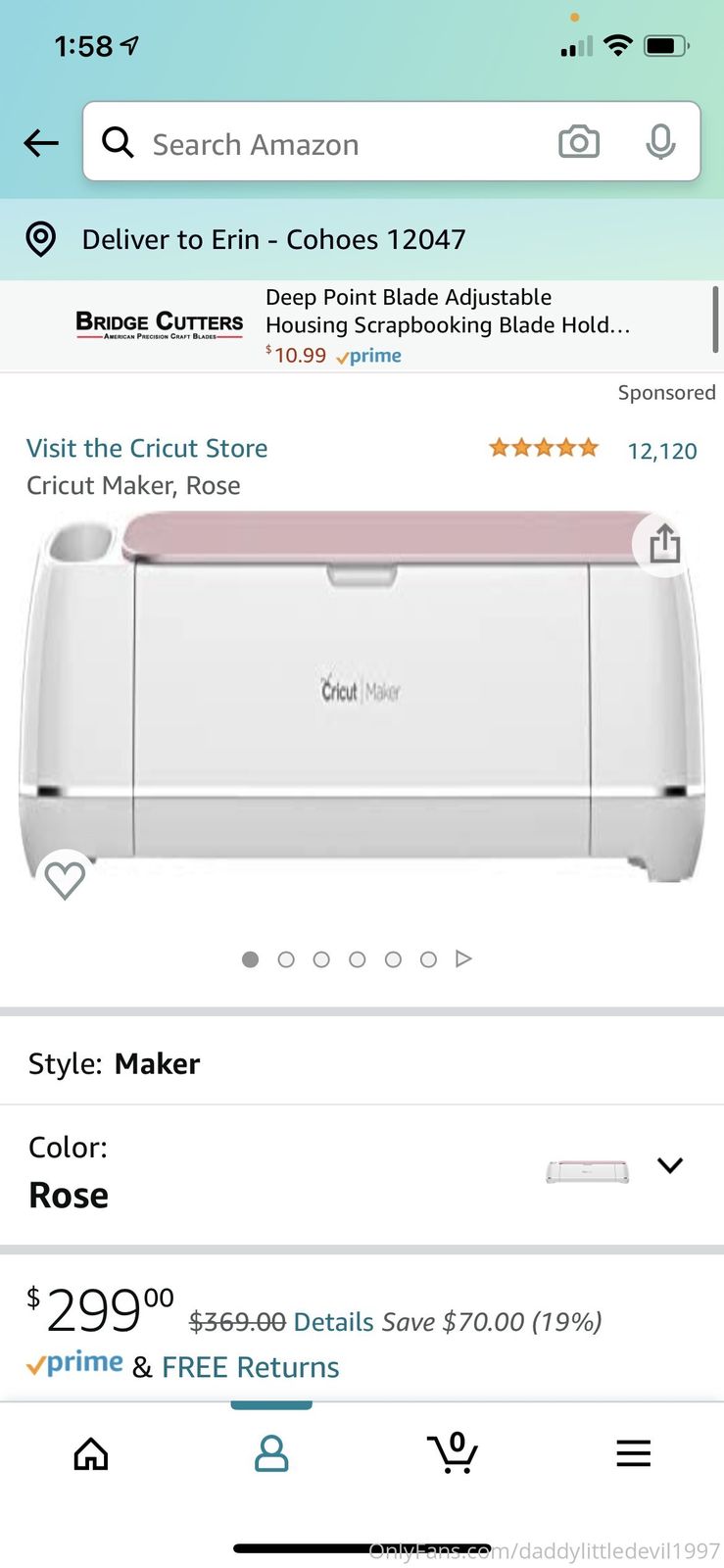Image resolution: width=724 pixels, height=1568 pixels.
Task: Open price Details link
Action: click(333, 1322)
